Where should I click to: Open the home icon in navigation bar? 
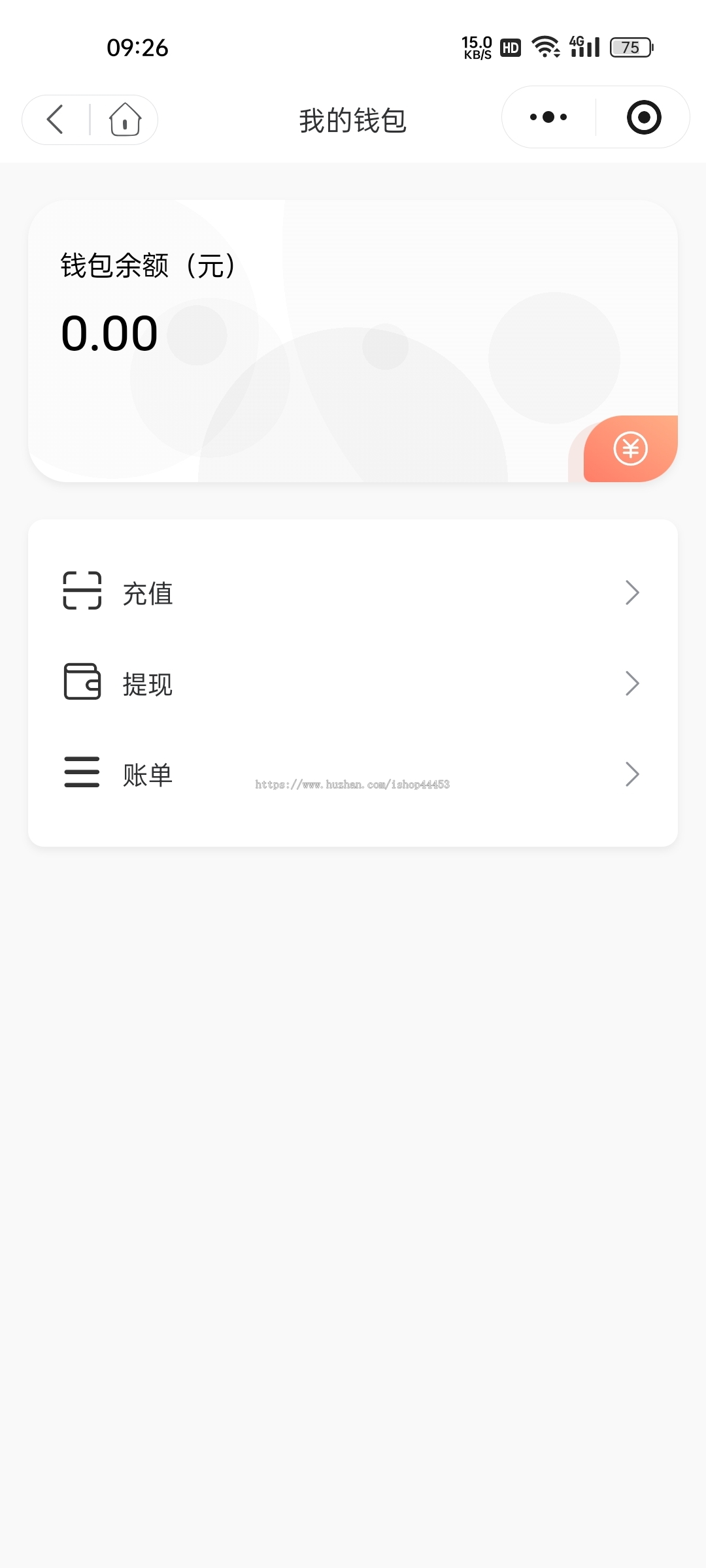[124, 120]
